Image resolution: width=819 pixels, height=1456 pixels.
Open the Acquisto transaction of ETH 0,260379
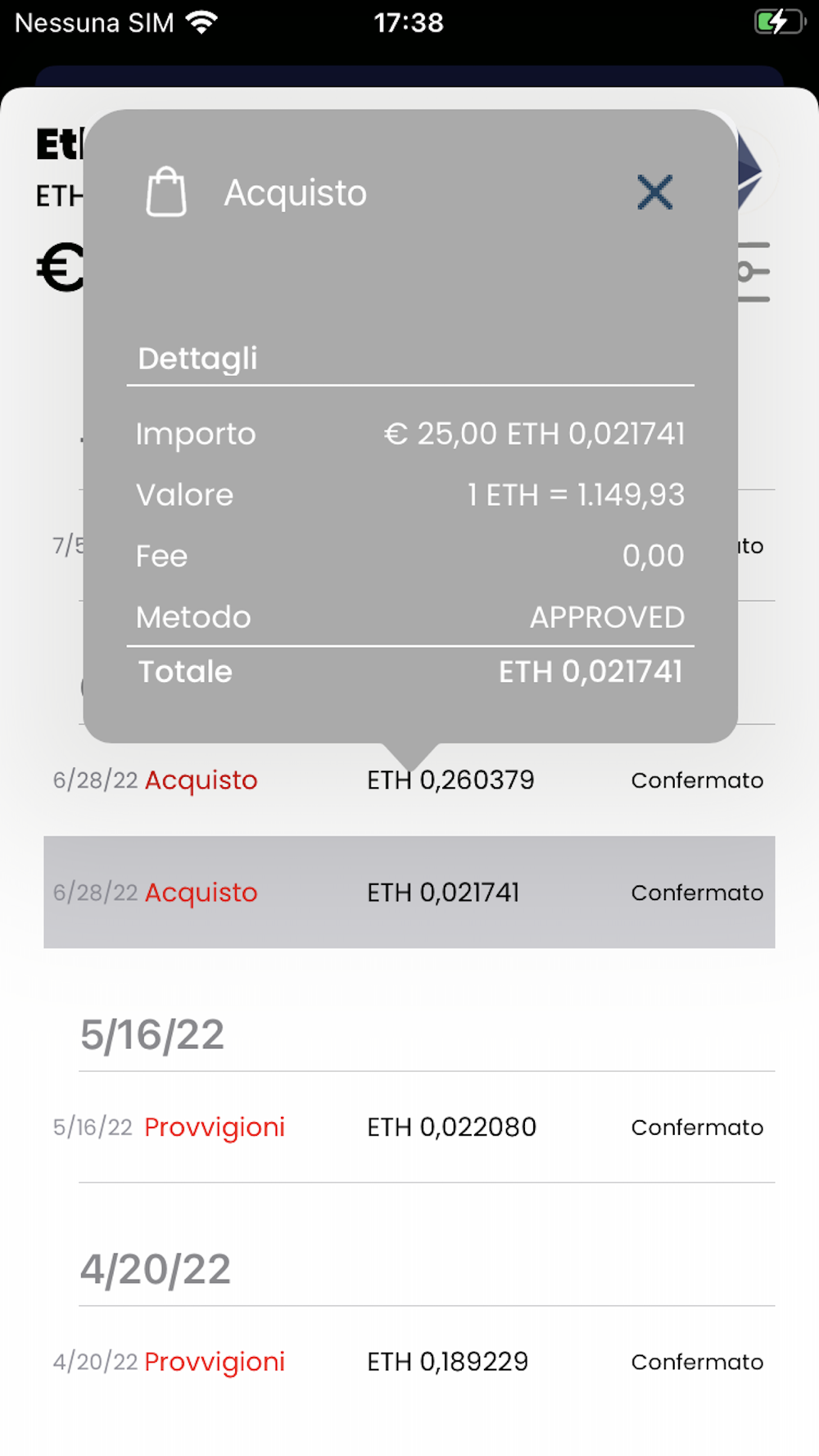pyautogui.click(x=409, y=780)
